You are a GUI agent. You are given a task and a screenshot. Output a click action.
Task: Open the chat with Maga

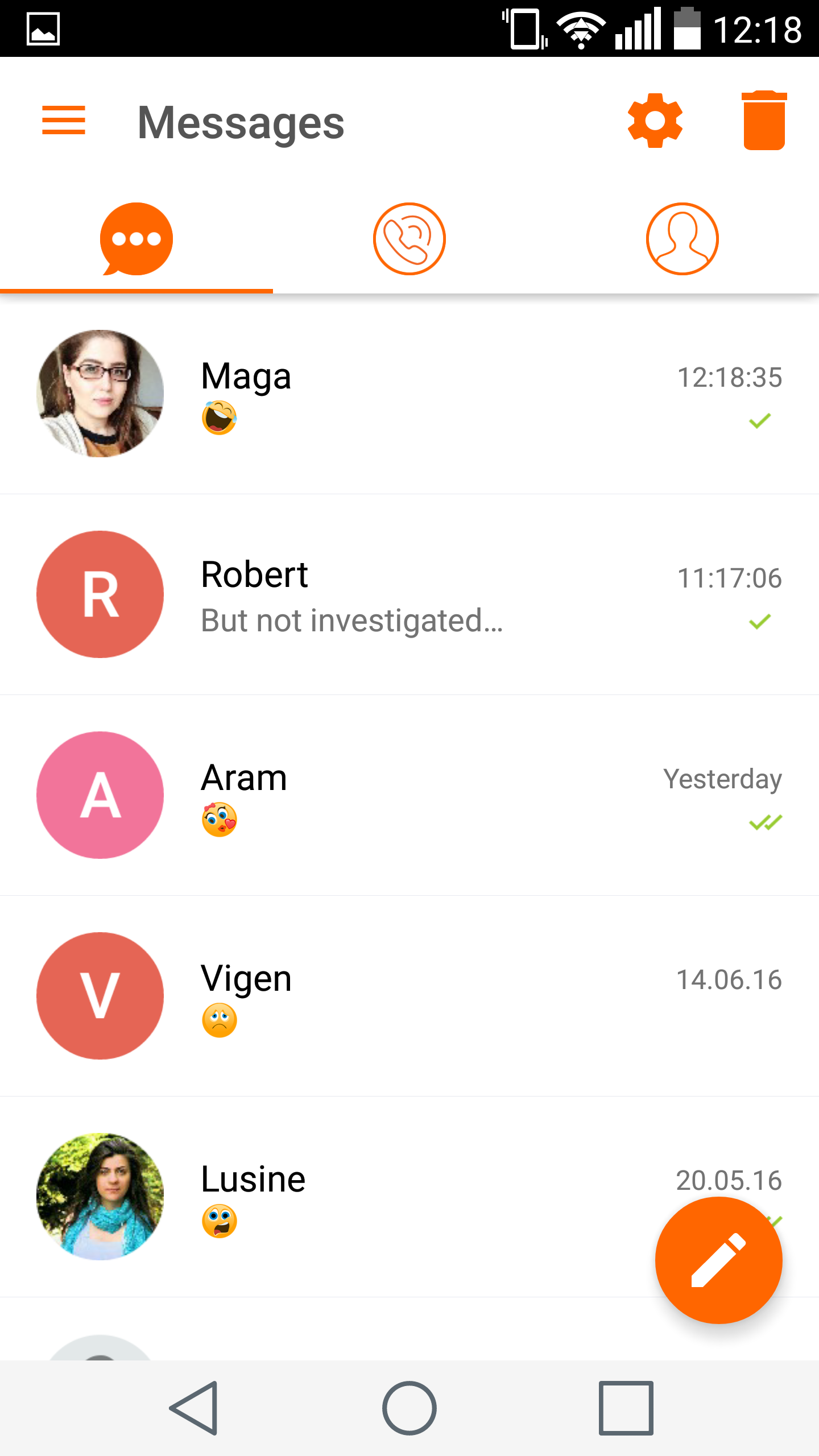click(x=409, y=394)
